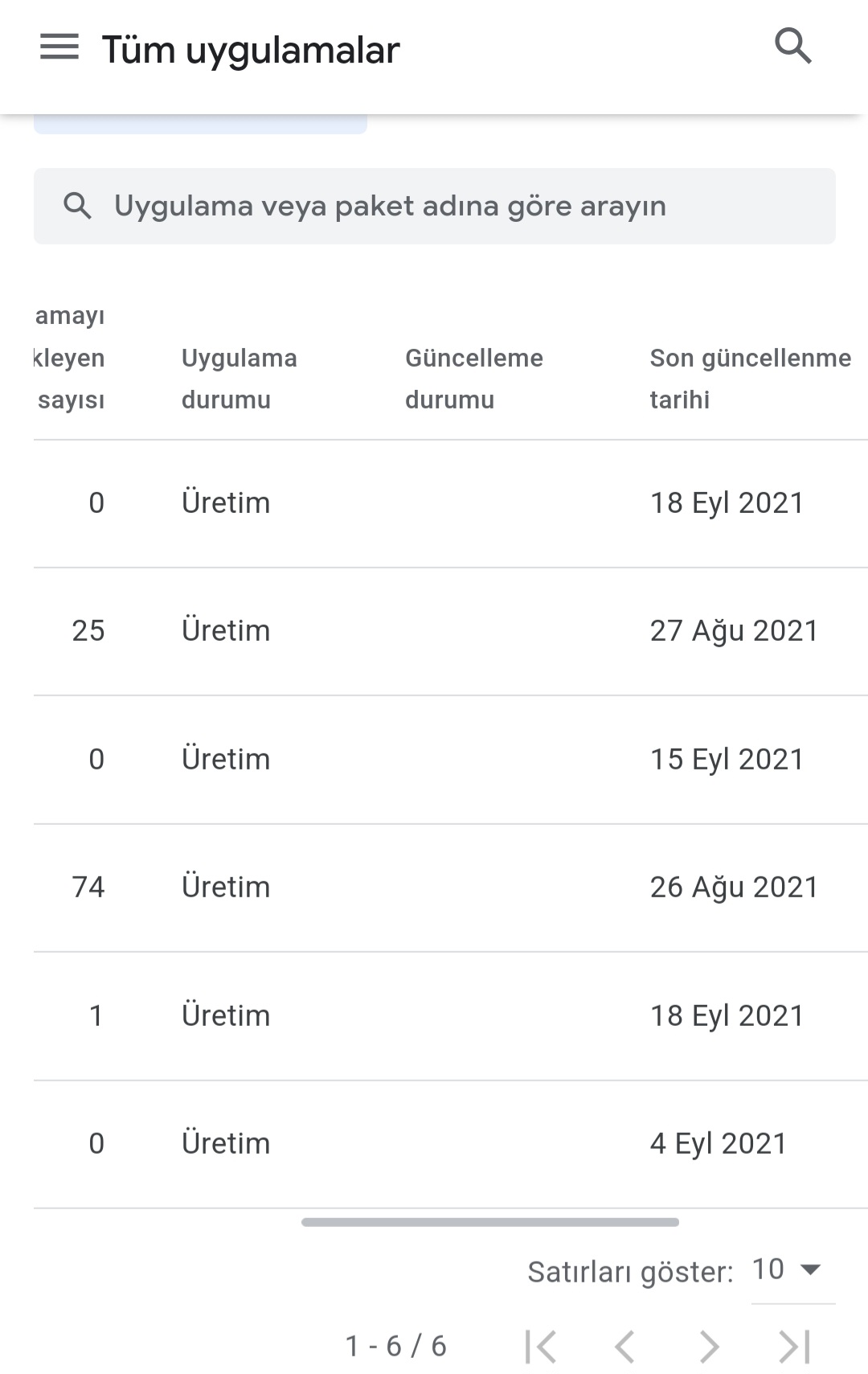Go to the first page of results
Image resolution: width=868 pixels, height=1374 pixels.
(x=541, y=1346)
